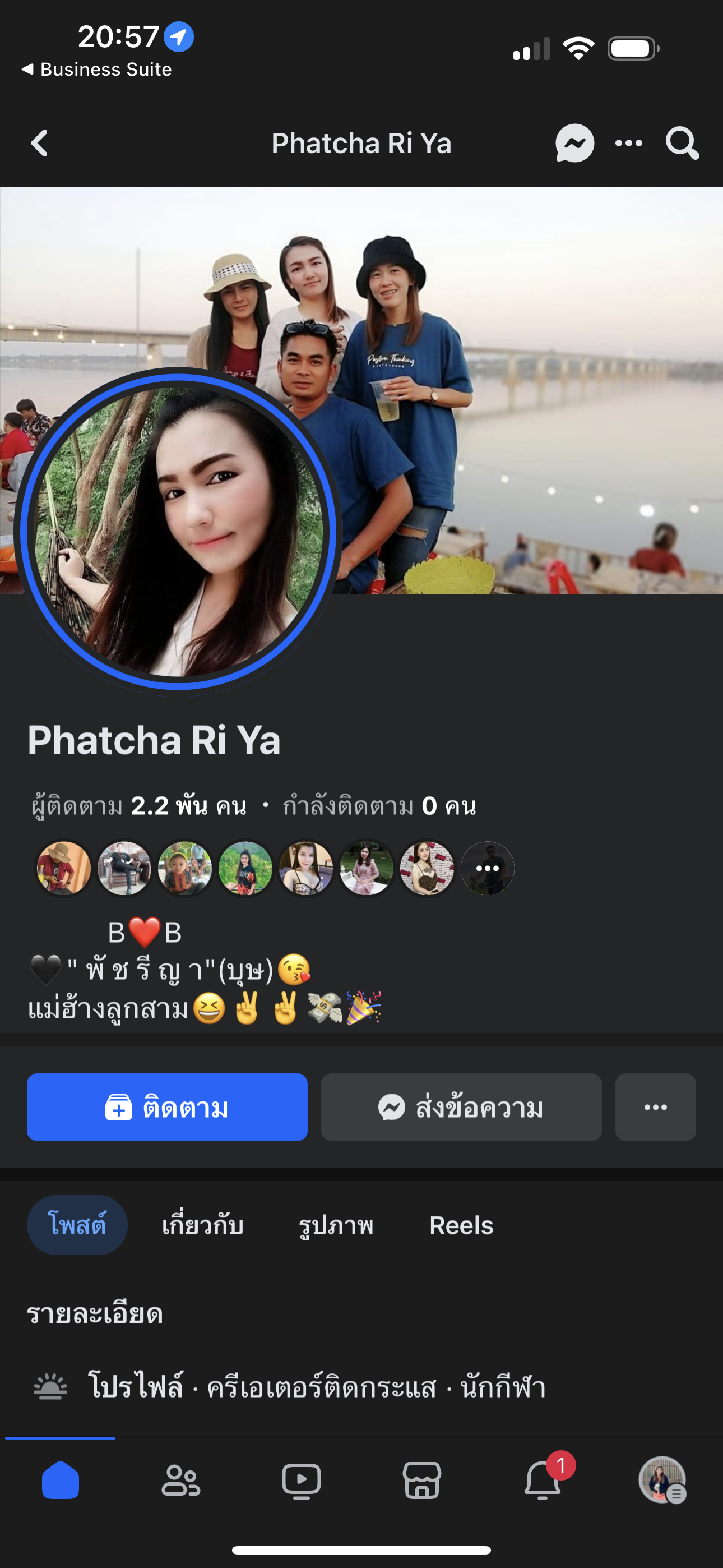The height and width of the screenshot is (1568, 723).
Task: Open the three-dot menu in header
Action: point(629,144)
